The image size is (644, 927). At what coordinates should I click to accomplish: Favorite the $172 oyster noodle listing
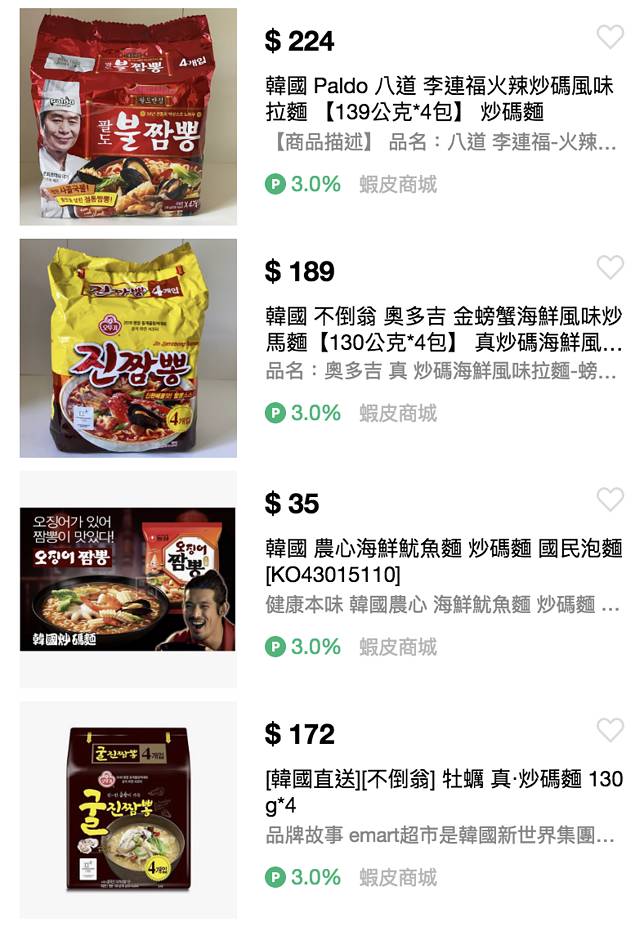(x=610, y=729)
